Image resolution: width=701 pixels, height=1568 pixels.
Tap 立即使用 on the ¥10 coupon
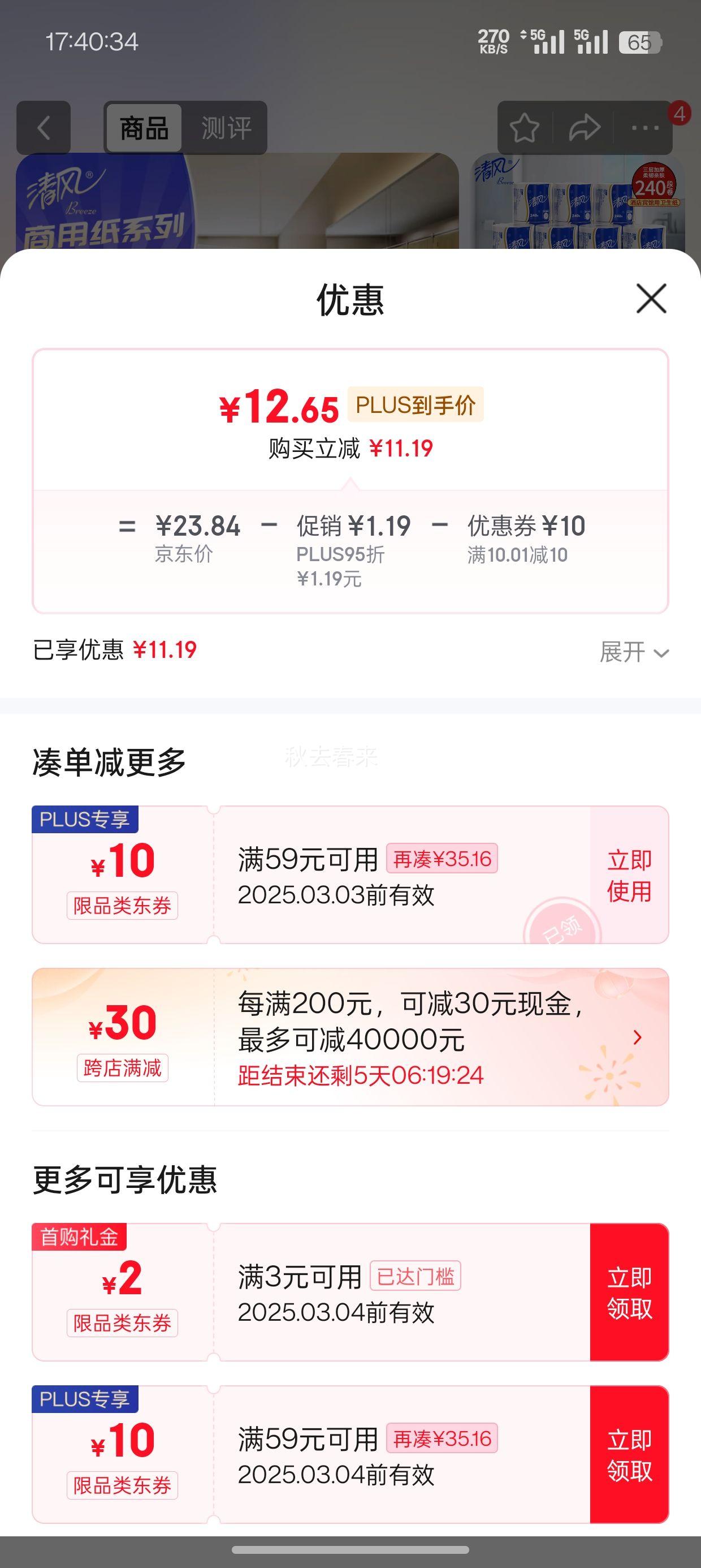click(x=630, y=875)
